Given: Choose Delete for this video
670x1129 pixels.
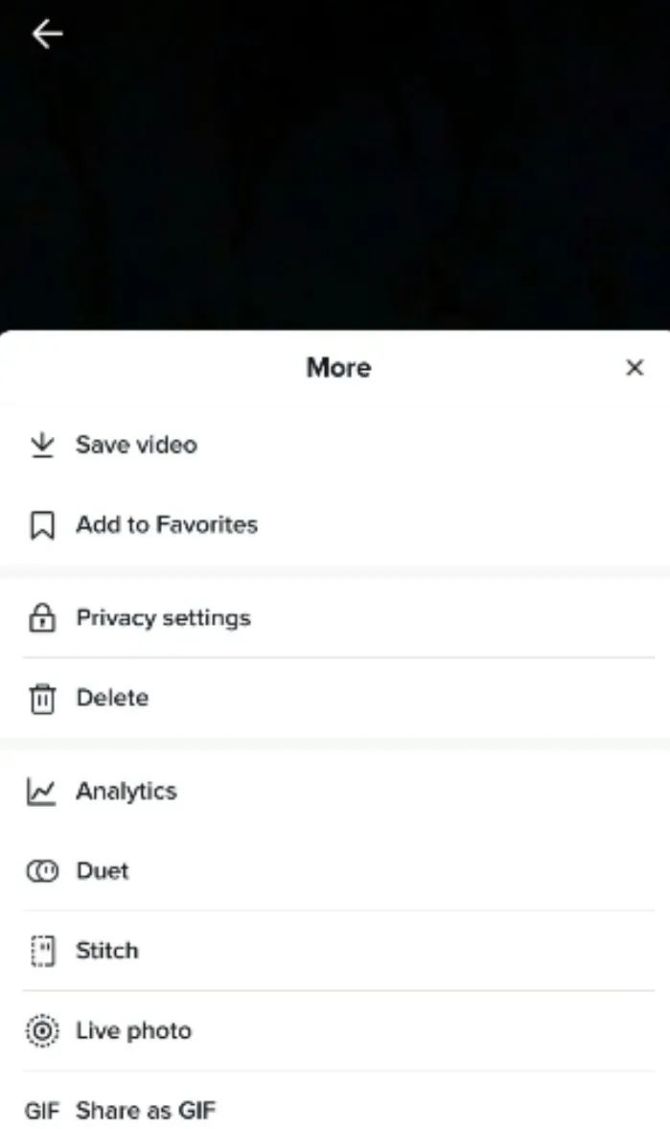Looking at the screenshot, I should point(112,698).
